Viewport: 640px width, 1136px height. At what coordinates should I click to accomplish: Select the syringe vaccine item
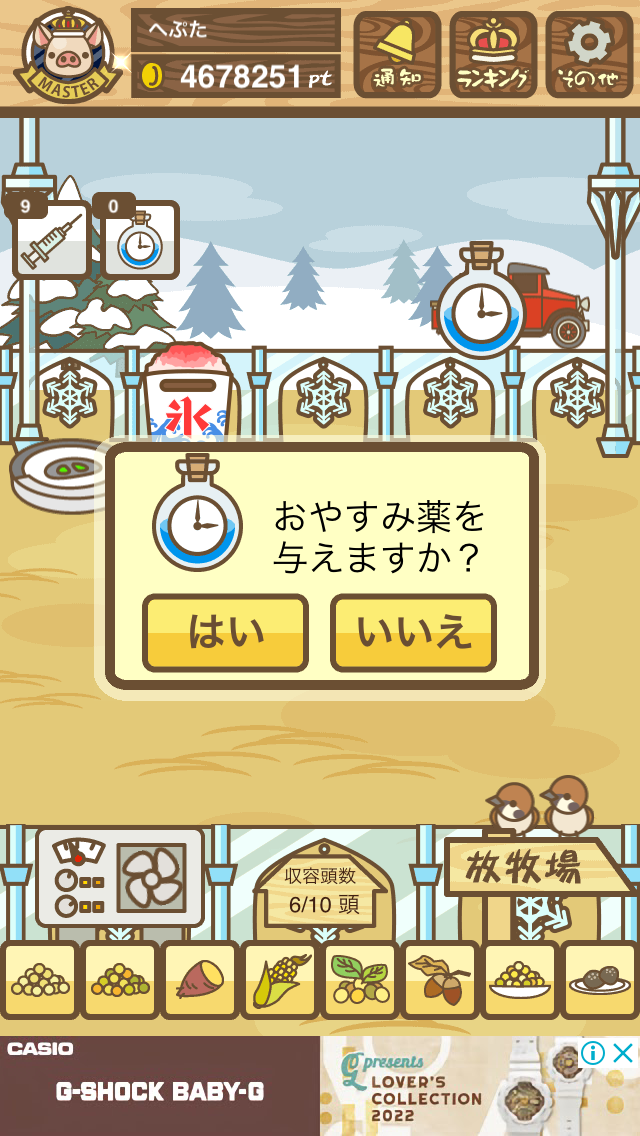point(49,239)
